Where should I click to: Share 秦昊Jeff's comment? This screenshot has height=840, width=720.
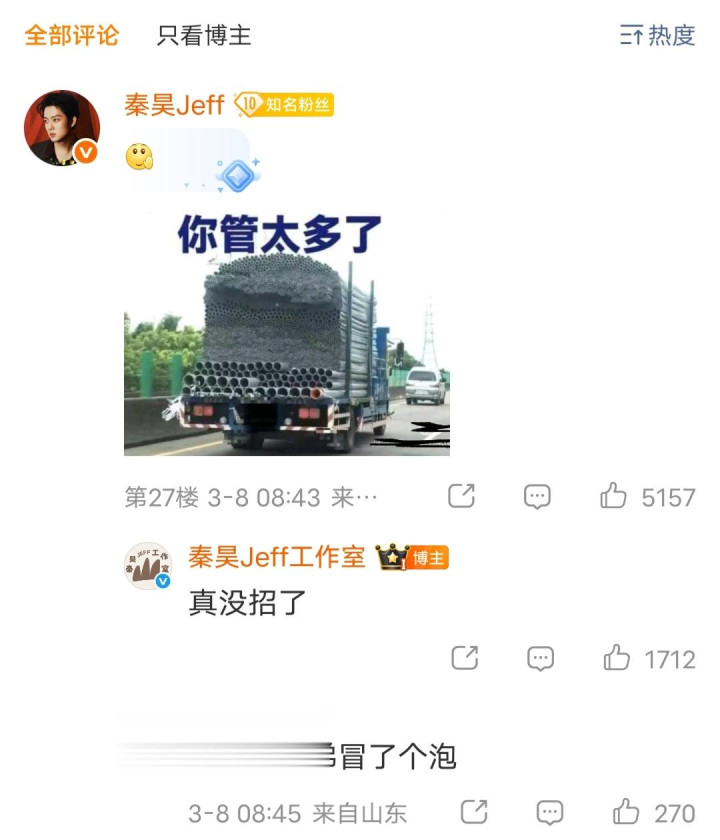(x=461, y=496)
